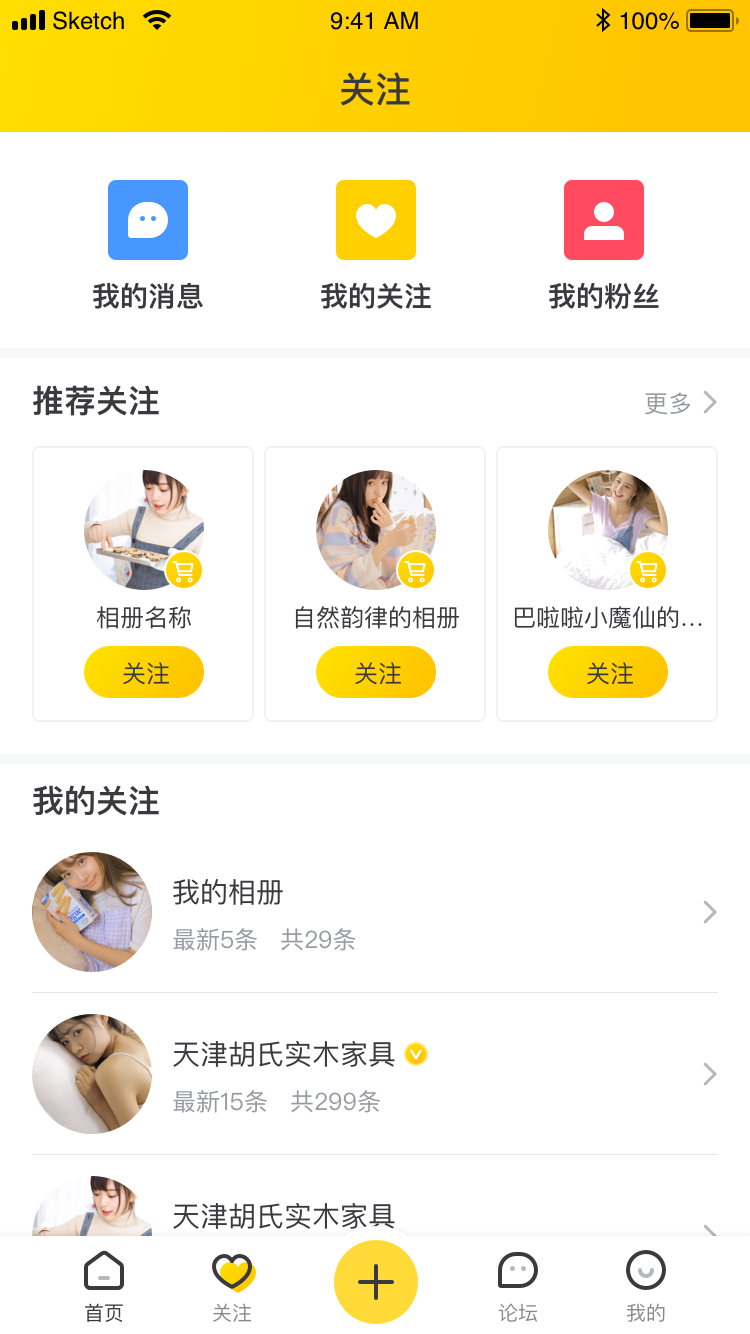
Task: Follow 巴啦啦小魔仙的 album
Action: tap(607, 672)
